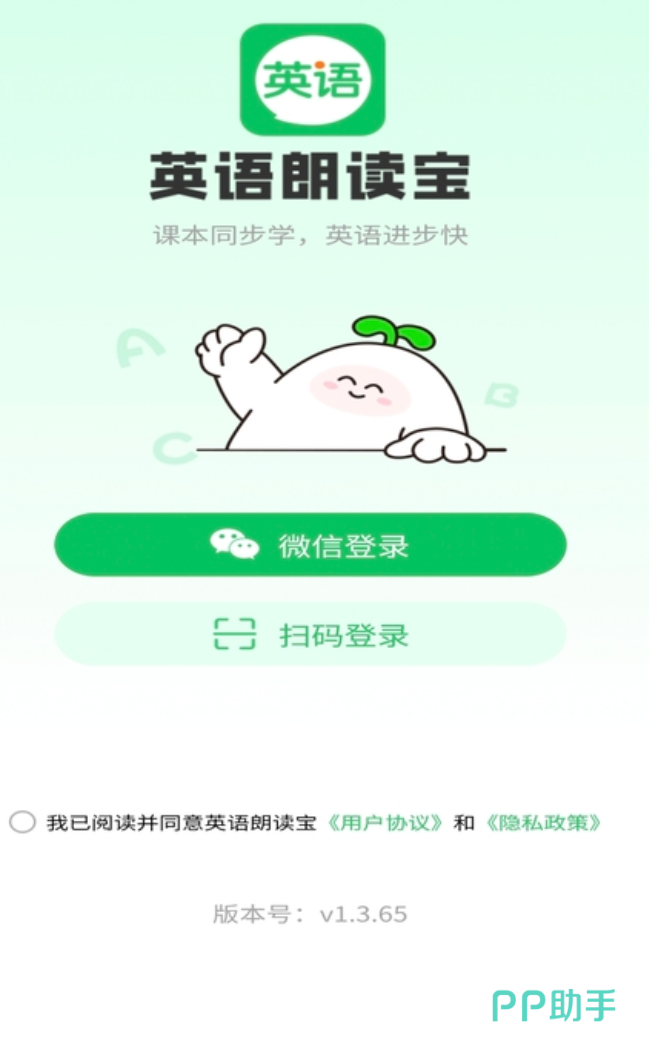Open the 《用户协议》 link

tap(385, 823)
